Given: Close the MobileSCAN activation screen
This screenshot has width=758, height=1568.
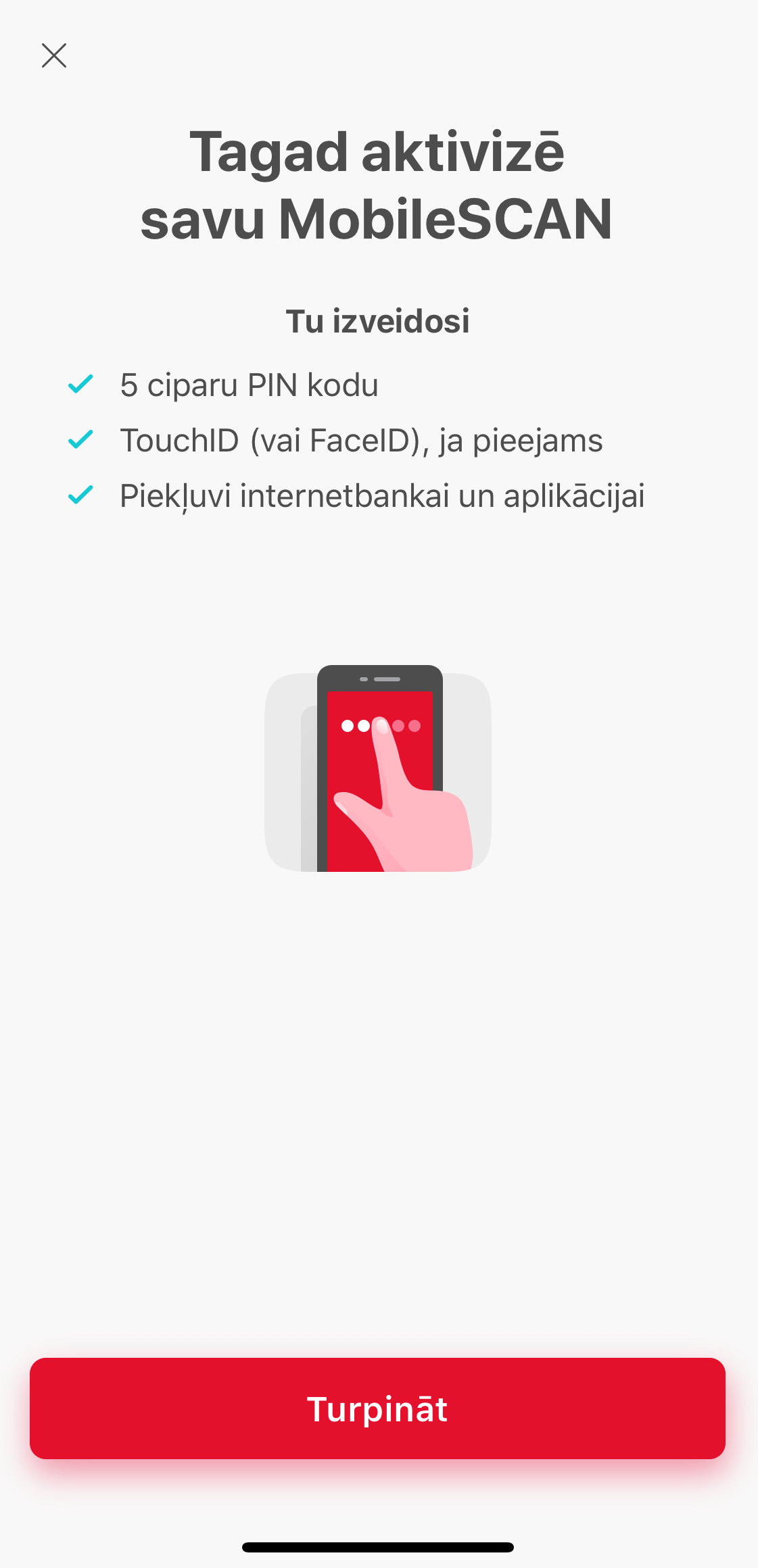Looking at the screenshot, I should coord(54,55).
